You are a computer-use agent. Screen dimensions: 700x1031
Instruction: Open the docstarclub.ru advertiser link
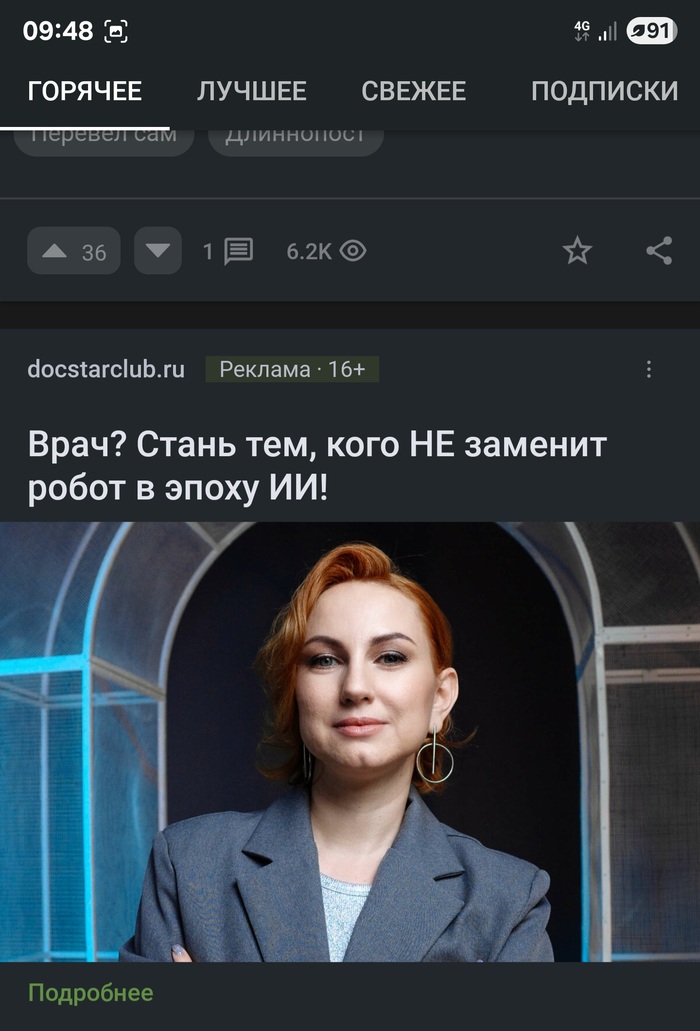coord(106,369)
